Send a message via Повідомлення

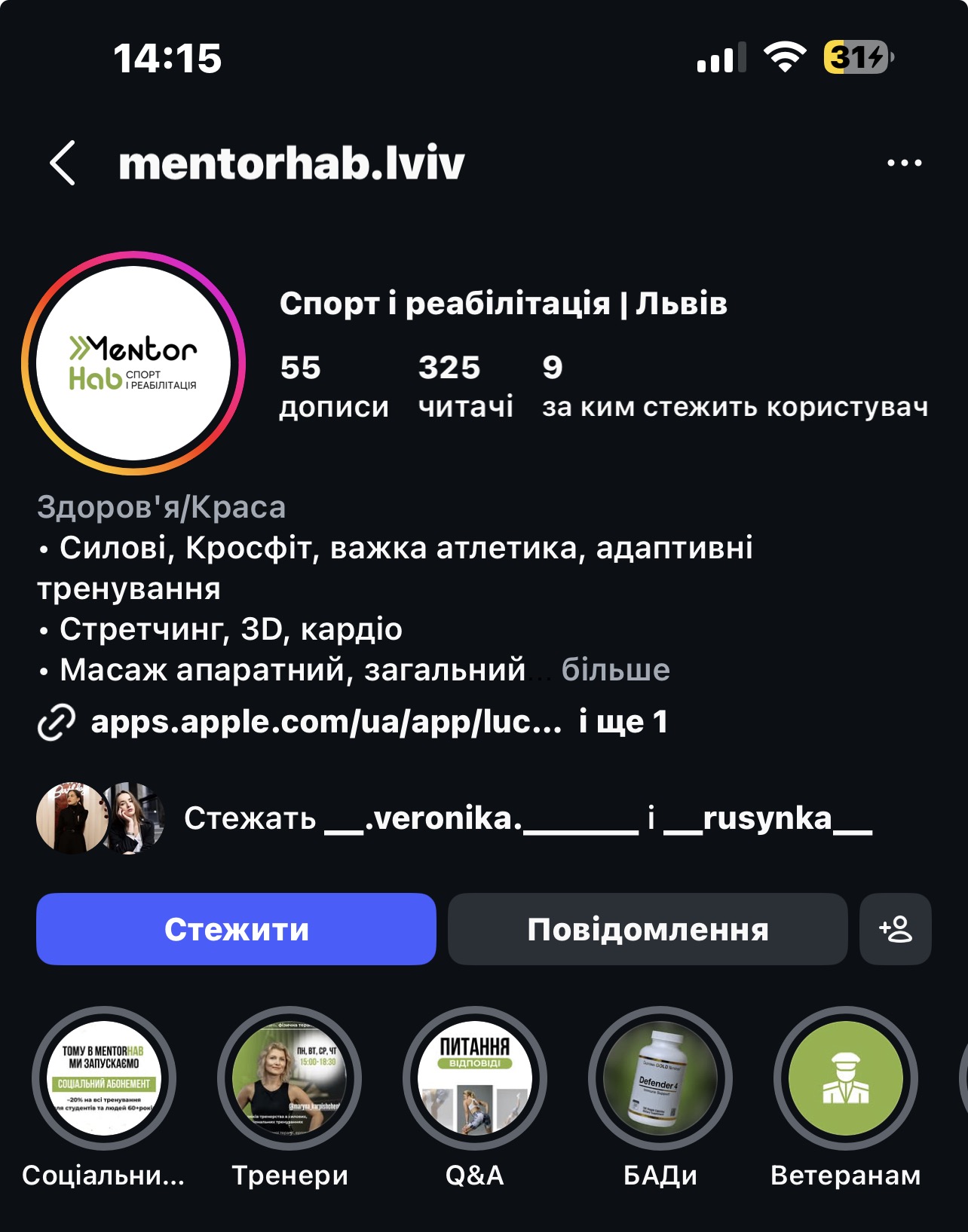648,929
